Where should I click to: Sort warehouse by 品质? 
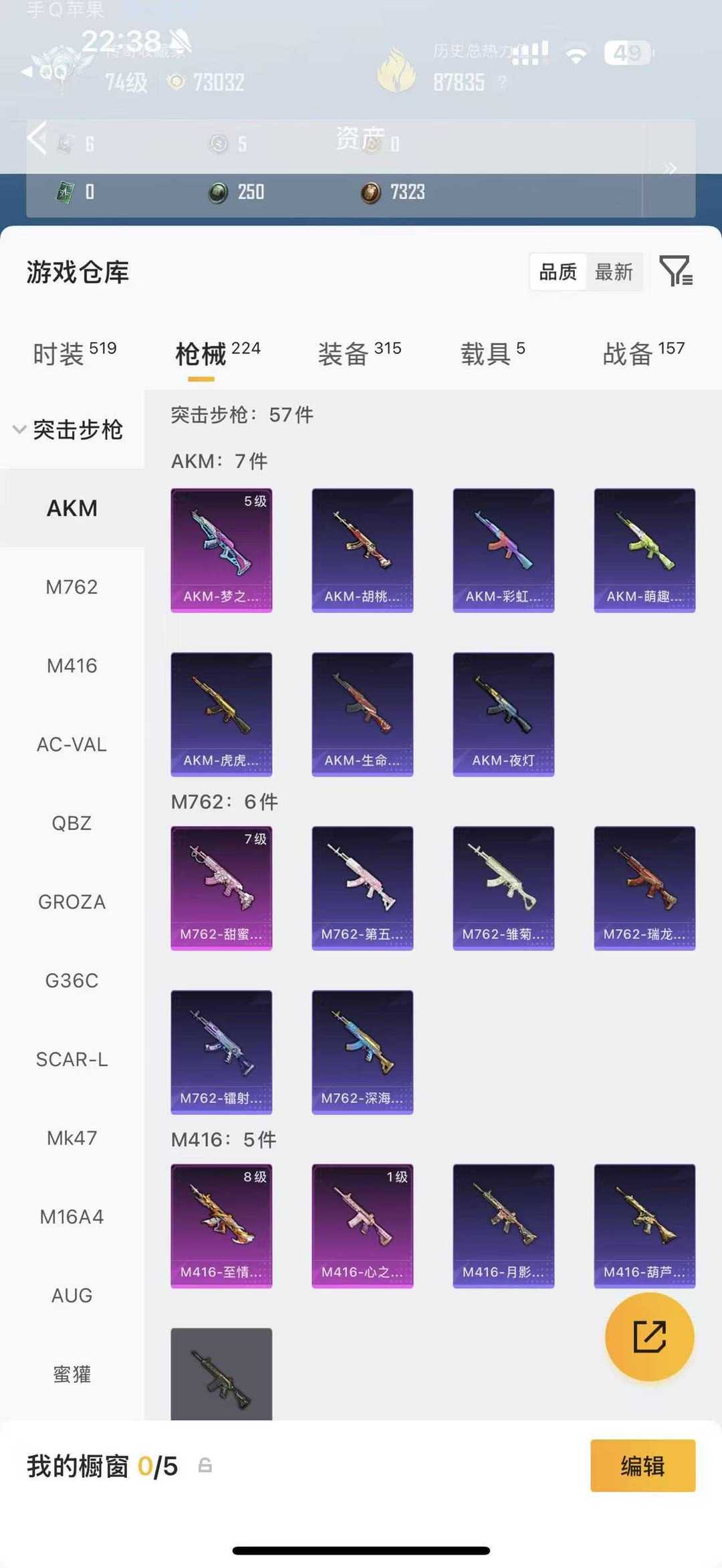pos(558,272)
